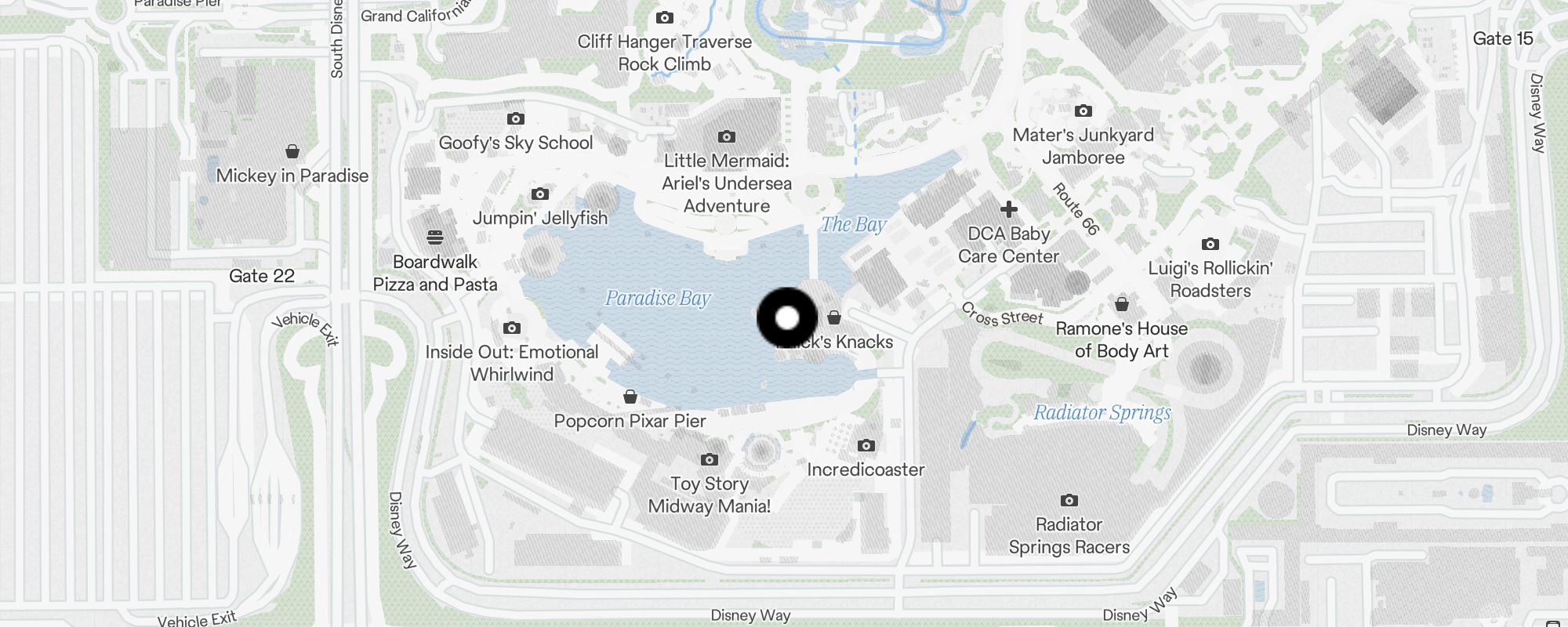The height and width of the screenshot is (627, 1568).
Task: Select Toy Story Midway Mania! marker
Action: 709,460
